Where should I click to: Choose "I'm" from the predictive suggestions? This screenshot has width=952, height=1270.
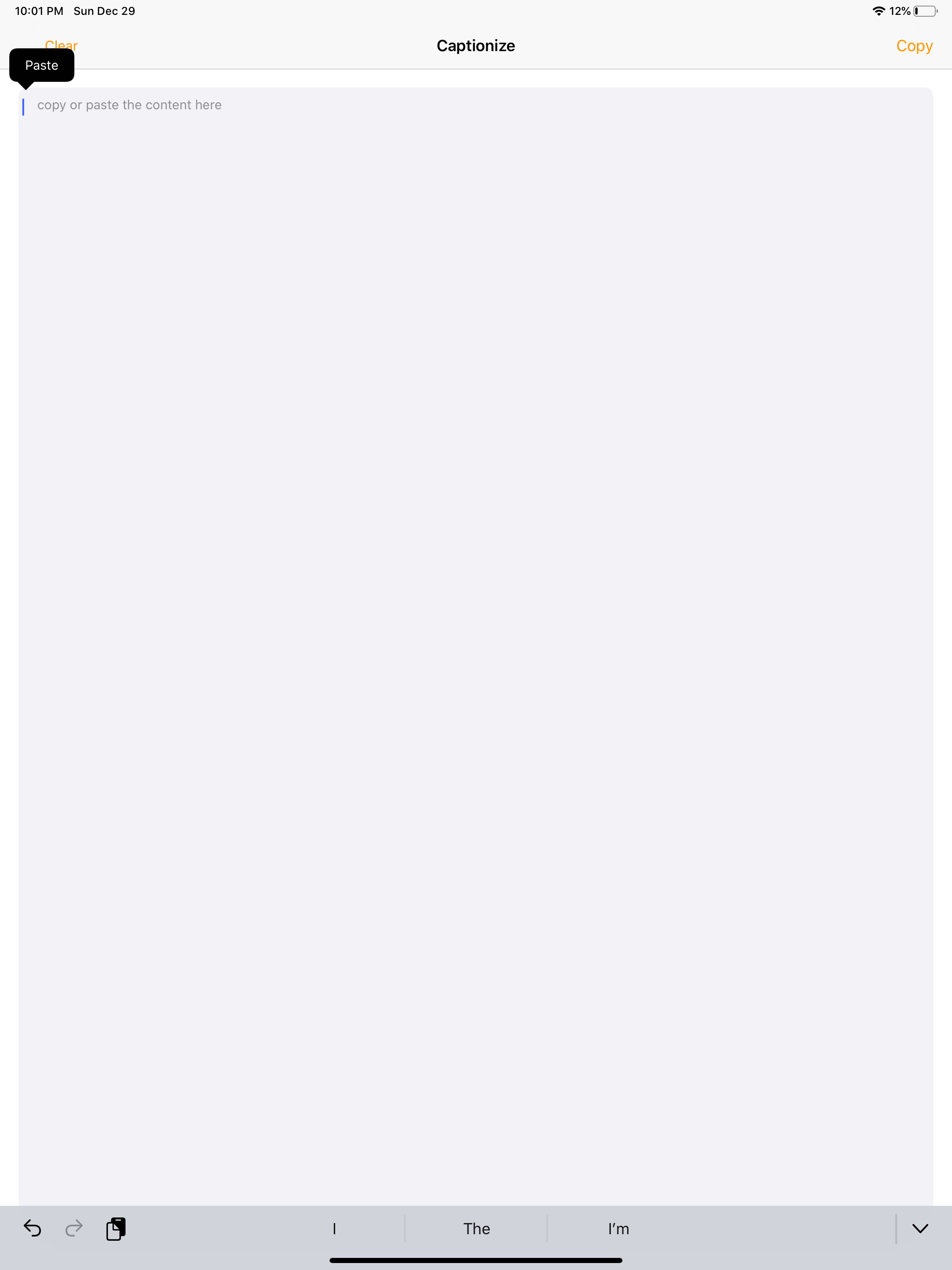[x=617, y=1229]
